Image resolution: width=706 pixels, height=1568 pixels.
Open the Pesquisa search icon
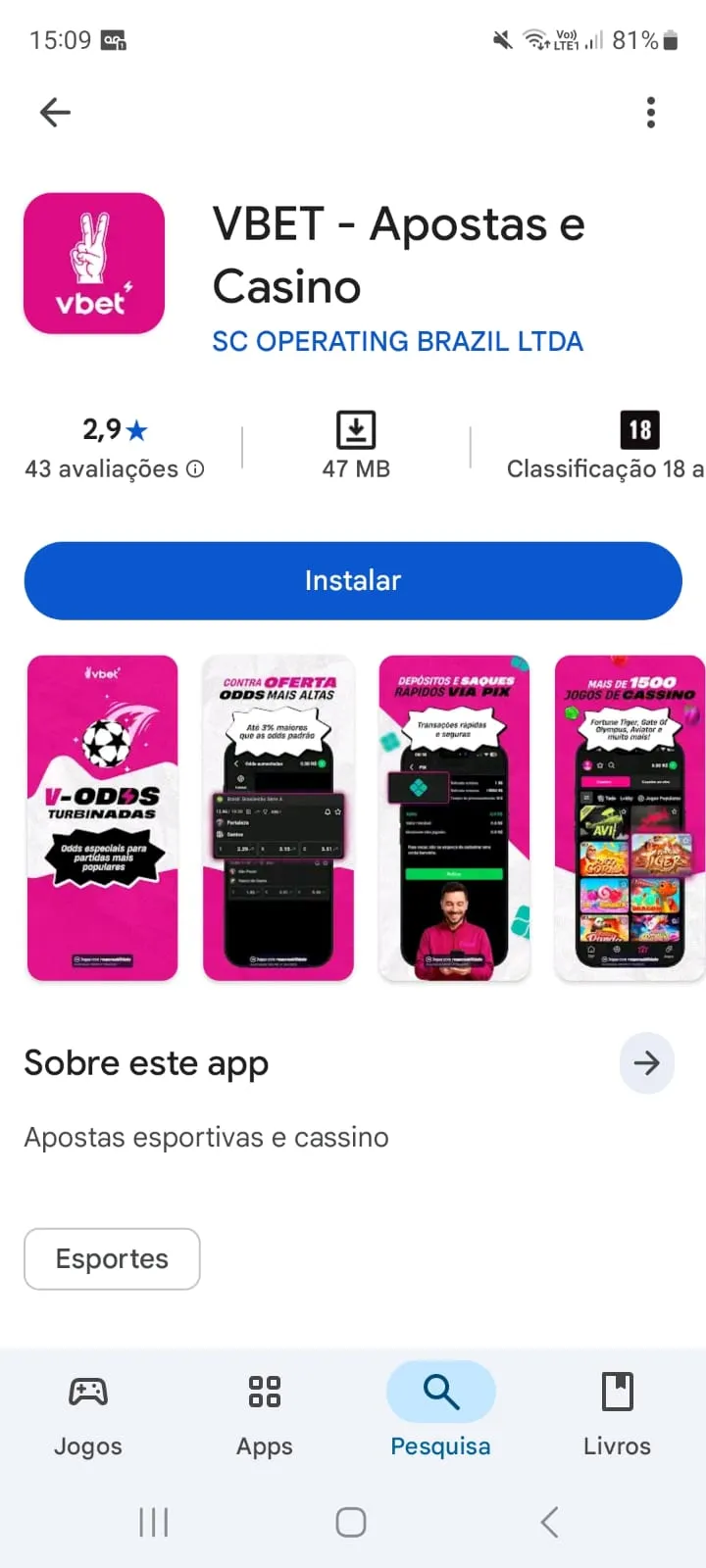coord(440,1391)
